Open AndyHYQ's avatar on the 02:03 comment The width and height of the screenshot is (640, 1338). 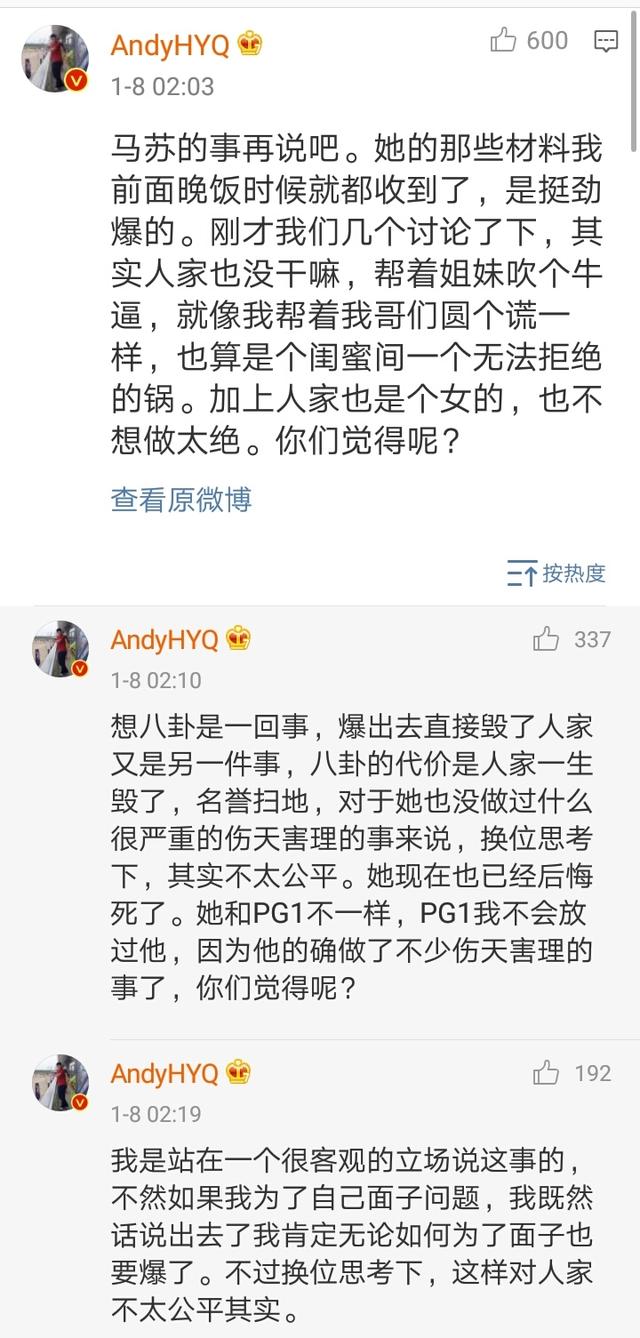[55, 59]
